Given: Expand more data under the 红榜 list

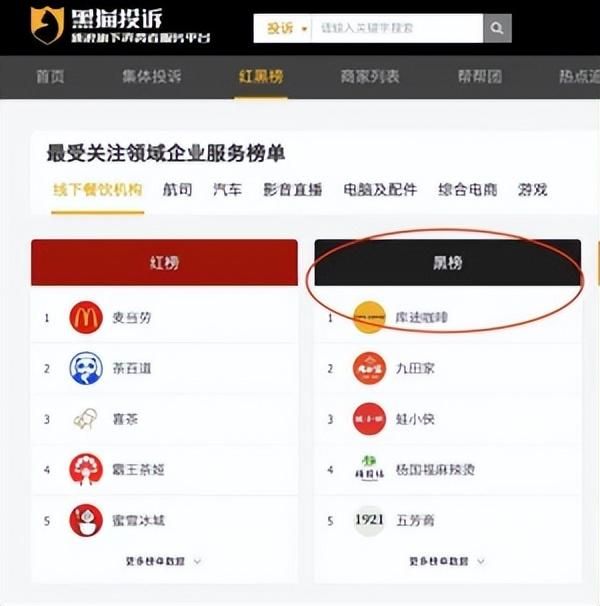Looking at the screenshot, I should pyautogui.click(x=164, y=561).
